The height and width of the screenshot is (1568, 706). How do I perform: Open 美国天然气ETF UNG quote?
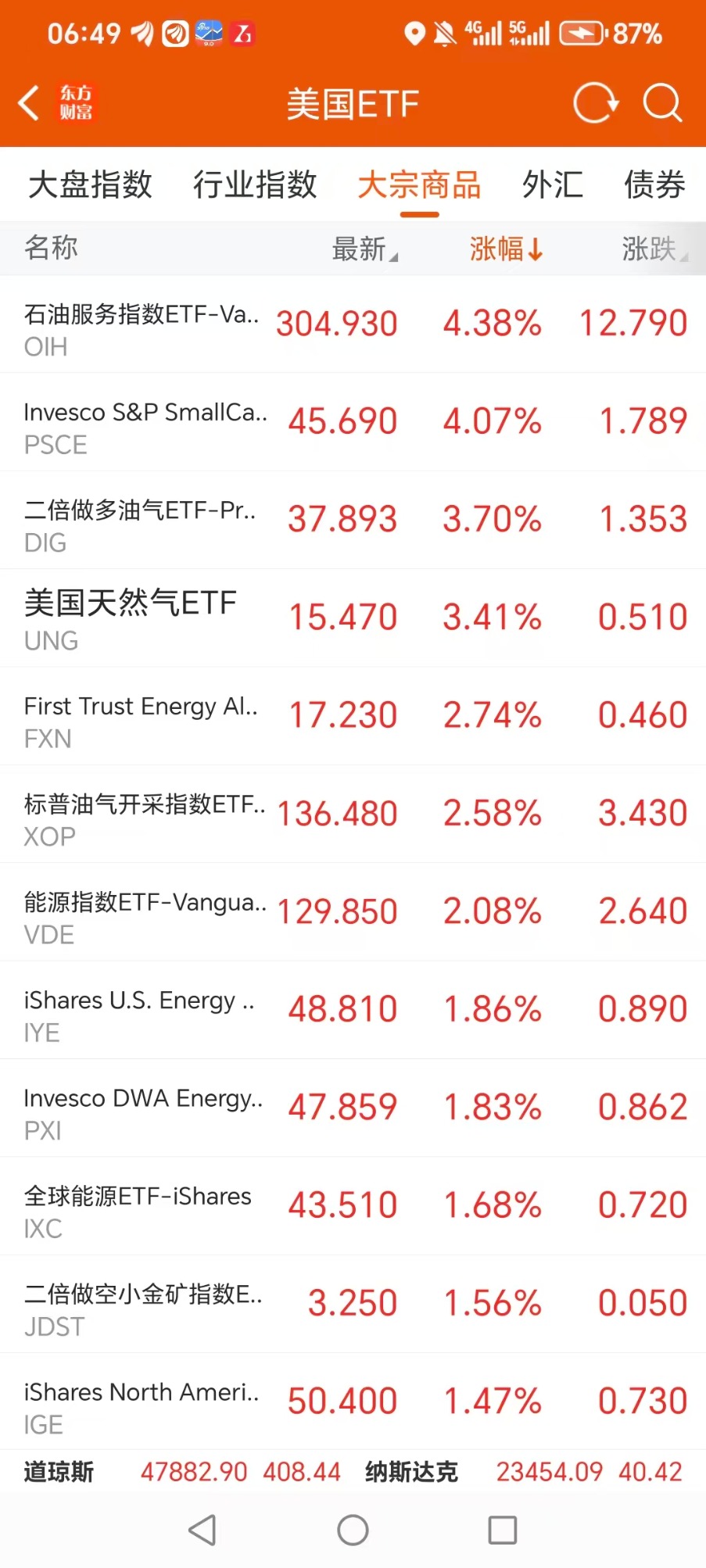(352, 618)
